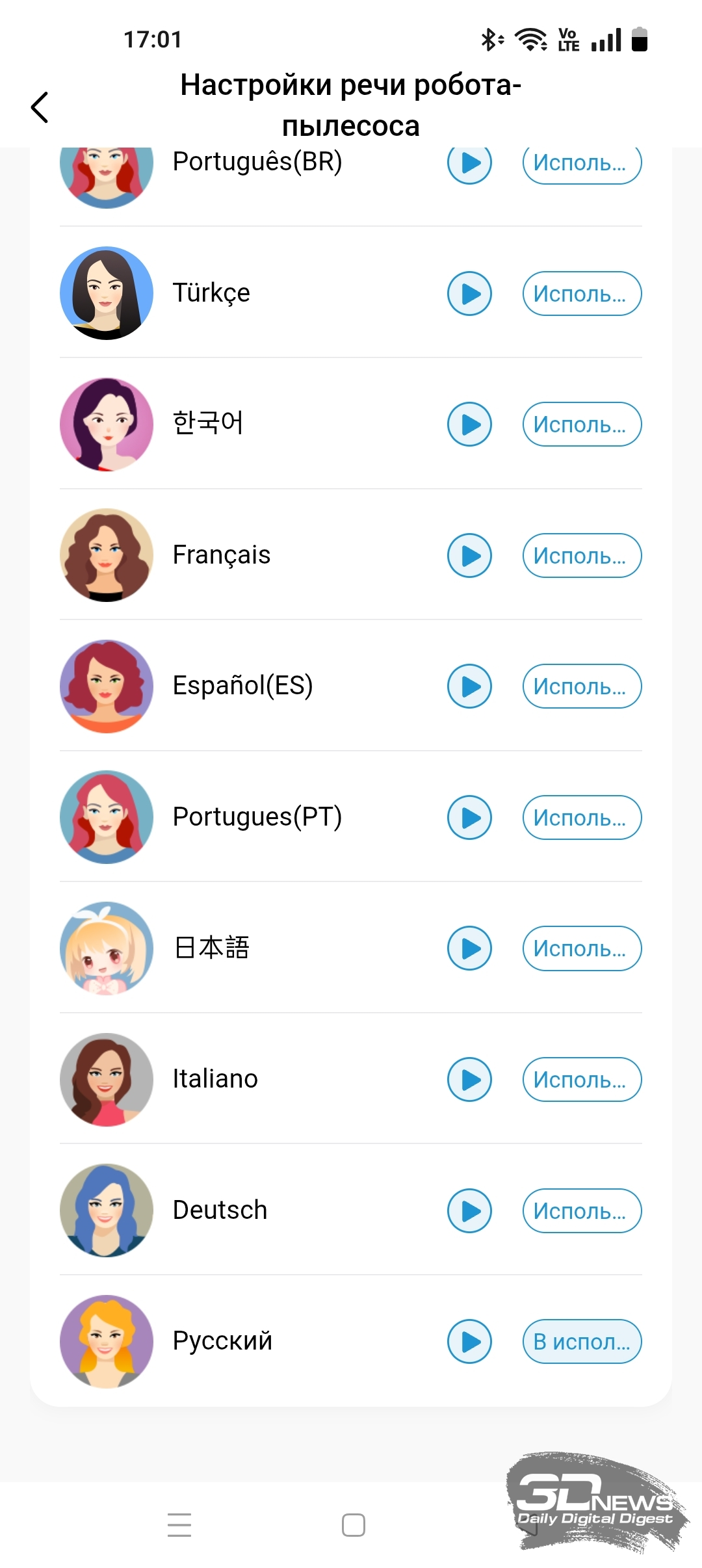Play the Portugues(PT) voice sample
Viewport: 702px width, 1568px height.
coord(469,817)
